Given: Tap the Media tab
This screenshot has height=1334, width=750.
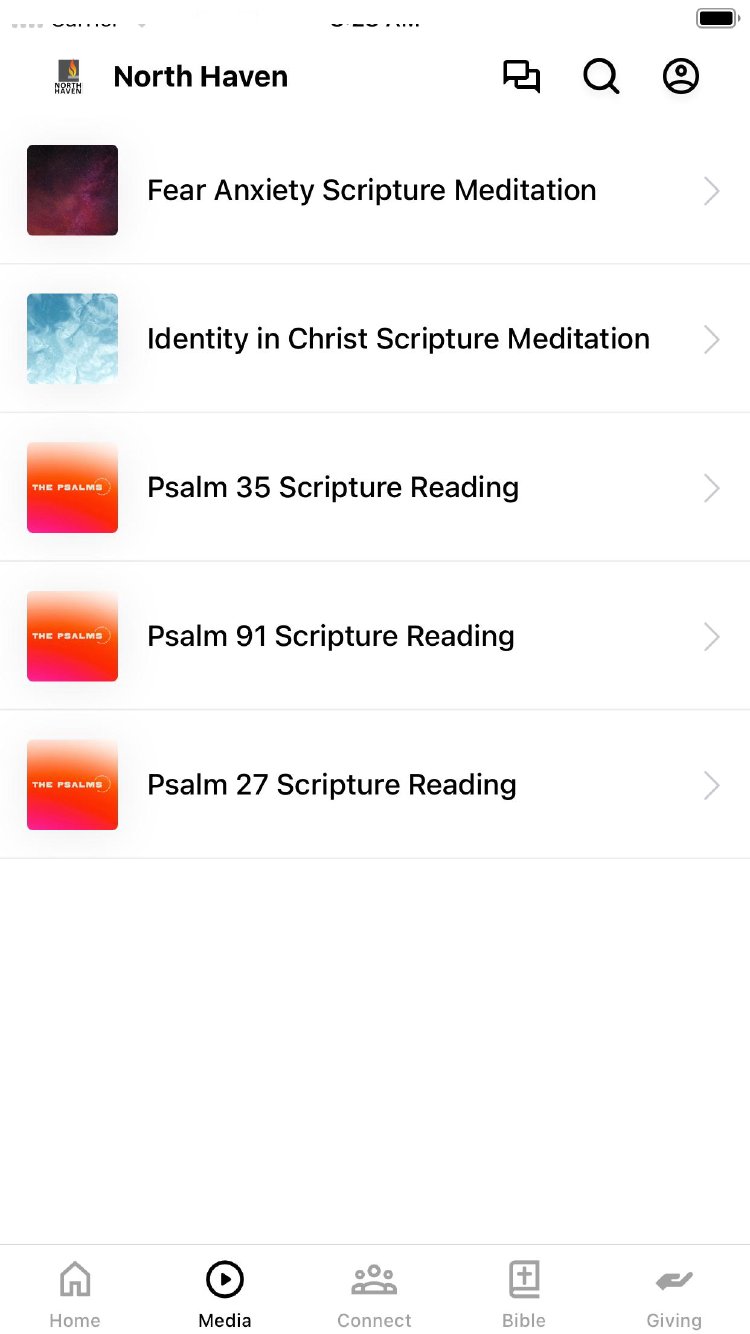Looking at the screenshot, I should (225, 1293).
